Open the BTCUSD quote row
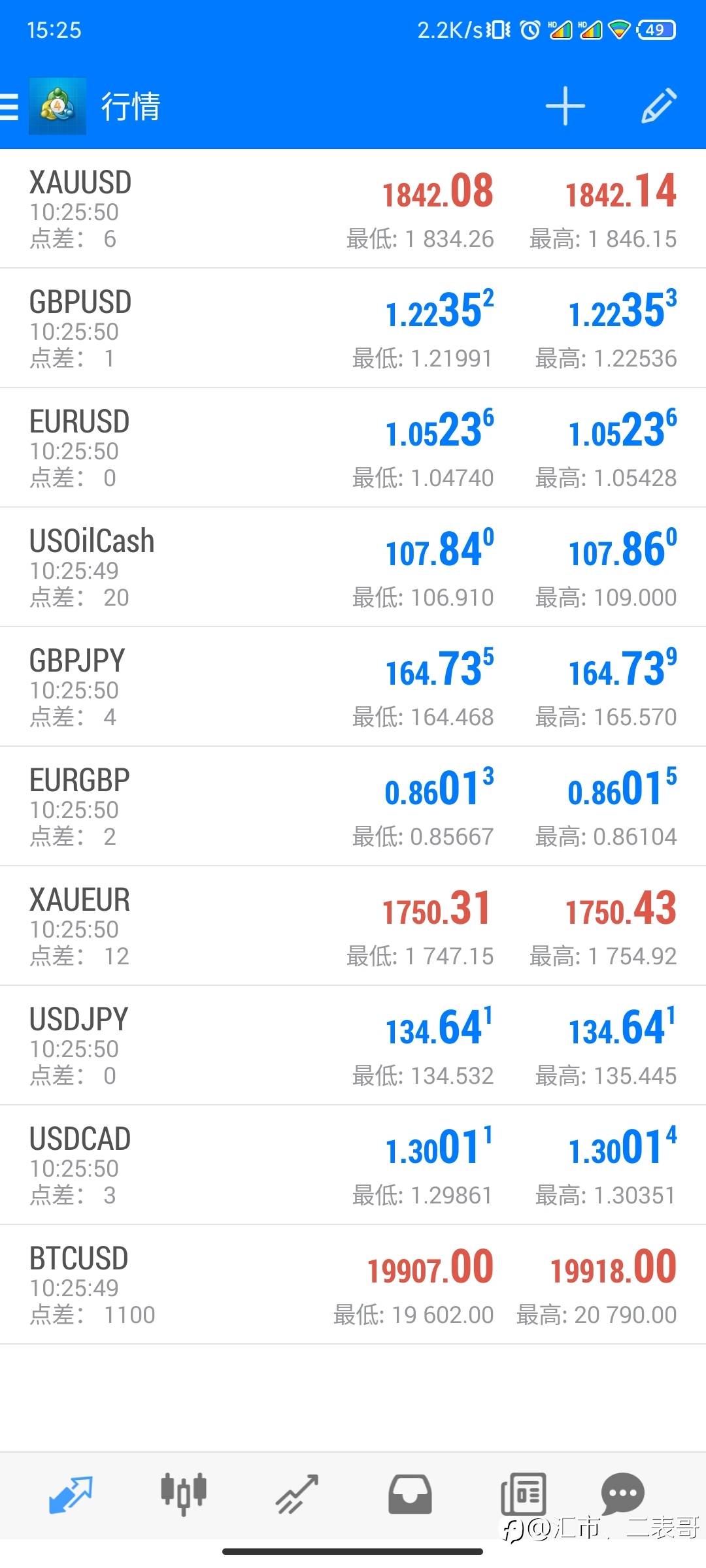 pos(353,1284)
